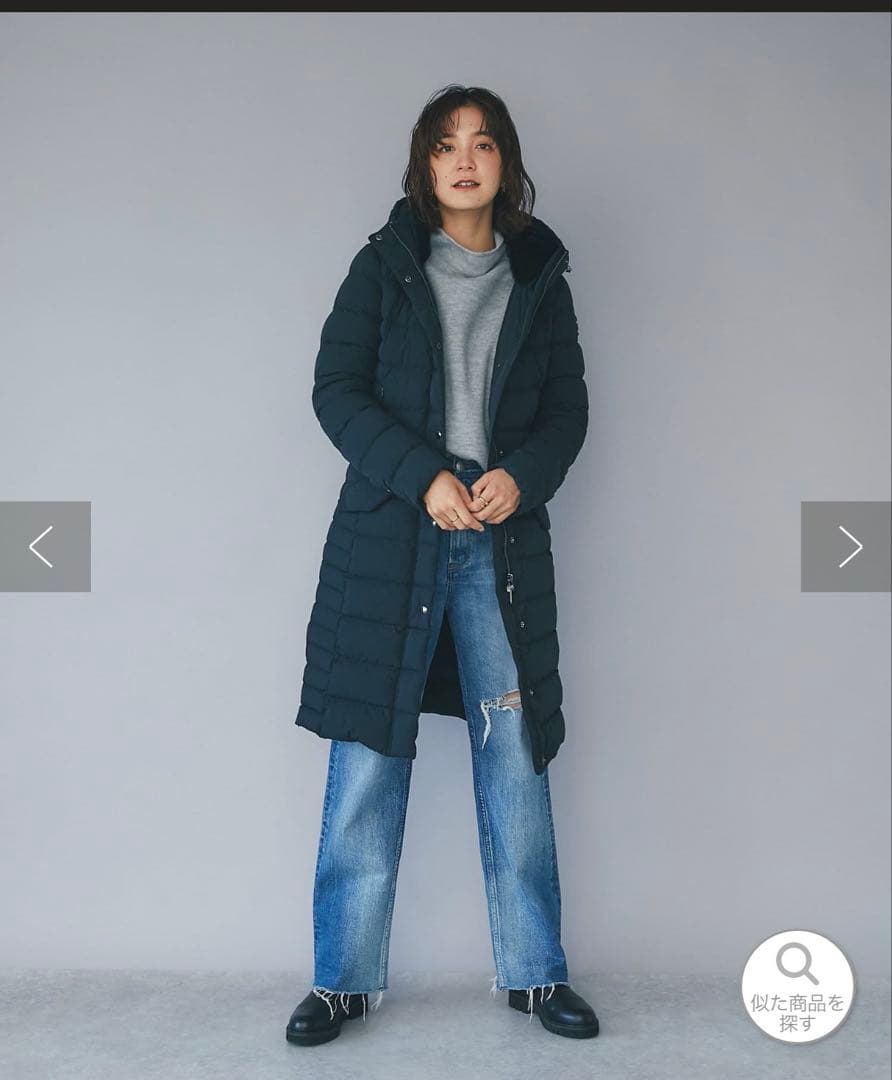
Task: Tap 似た商品を探す to find similar items
Action: (797, 986)
